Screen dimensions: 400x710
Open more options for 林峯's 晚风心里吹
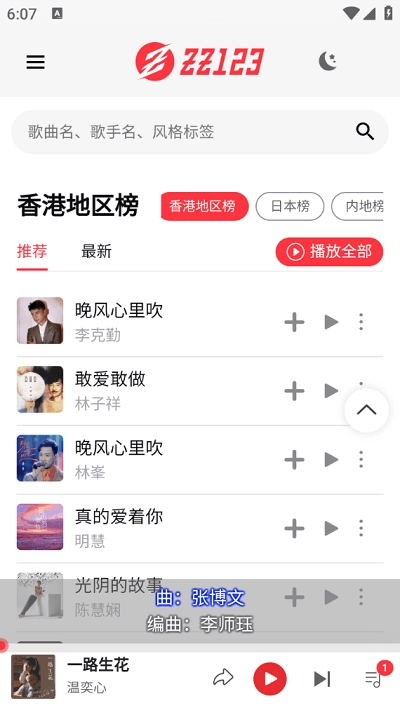(361, 460)
